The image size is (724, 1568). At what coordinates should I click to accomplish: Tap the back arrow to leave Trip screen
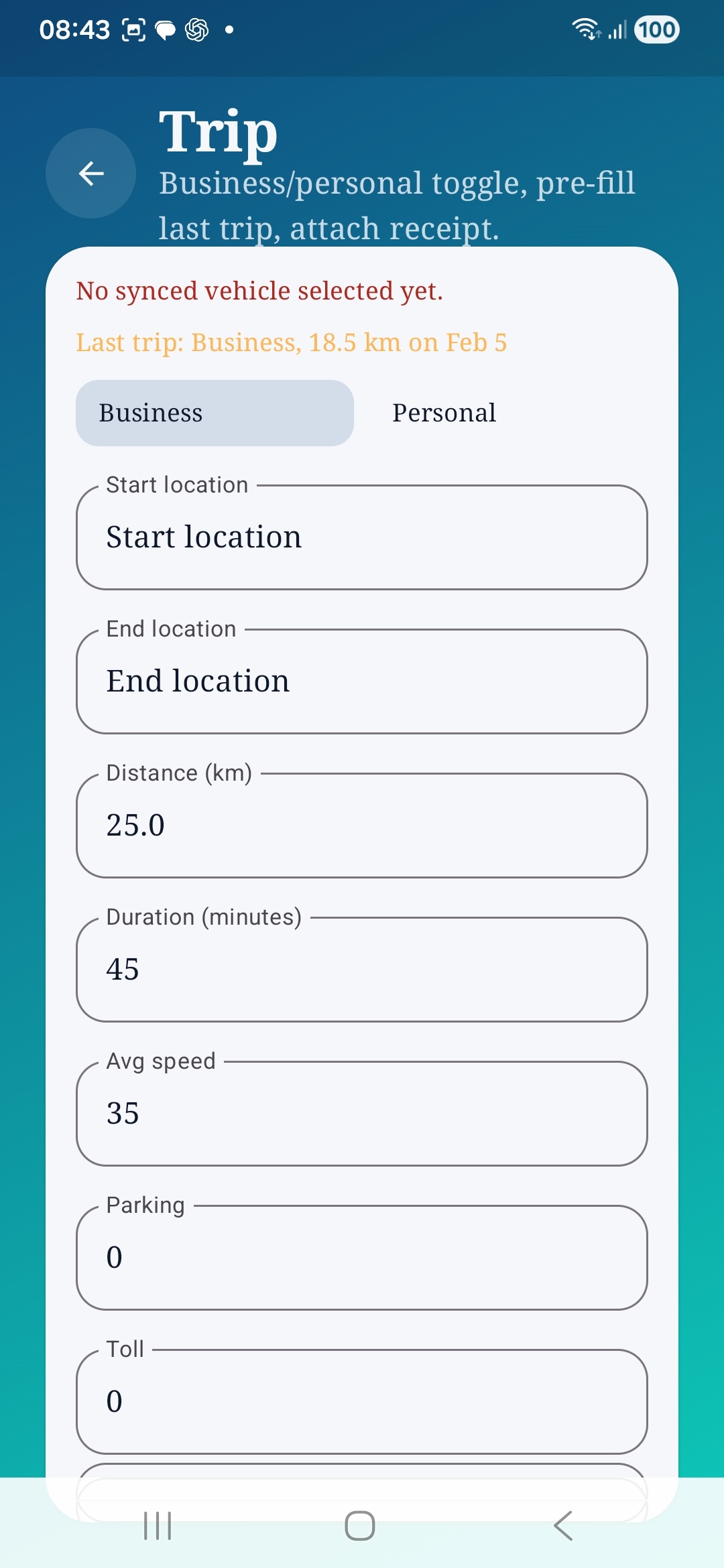click(x=90, y=174)
